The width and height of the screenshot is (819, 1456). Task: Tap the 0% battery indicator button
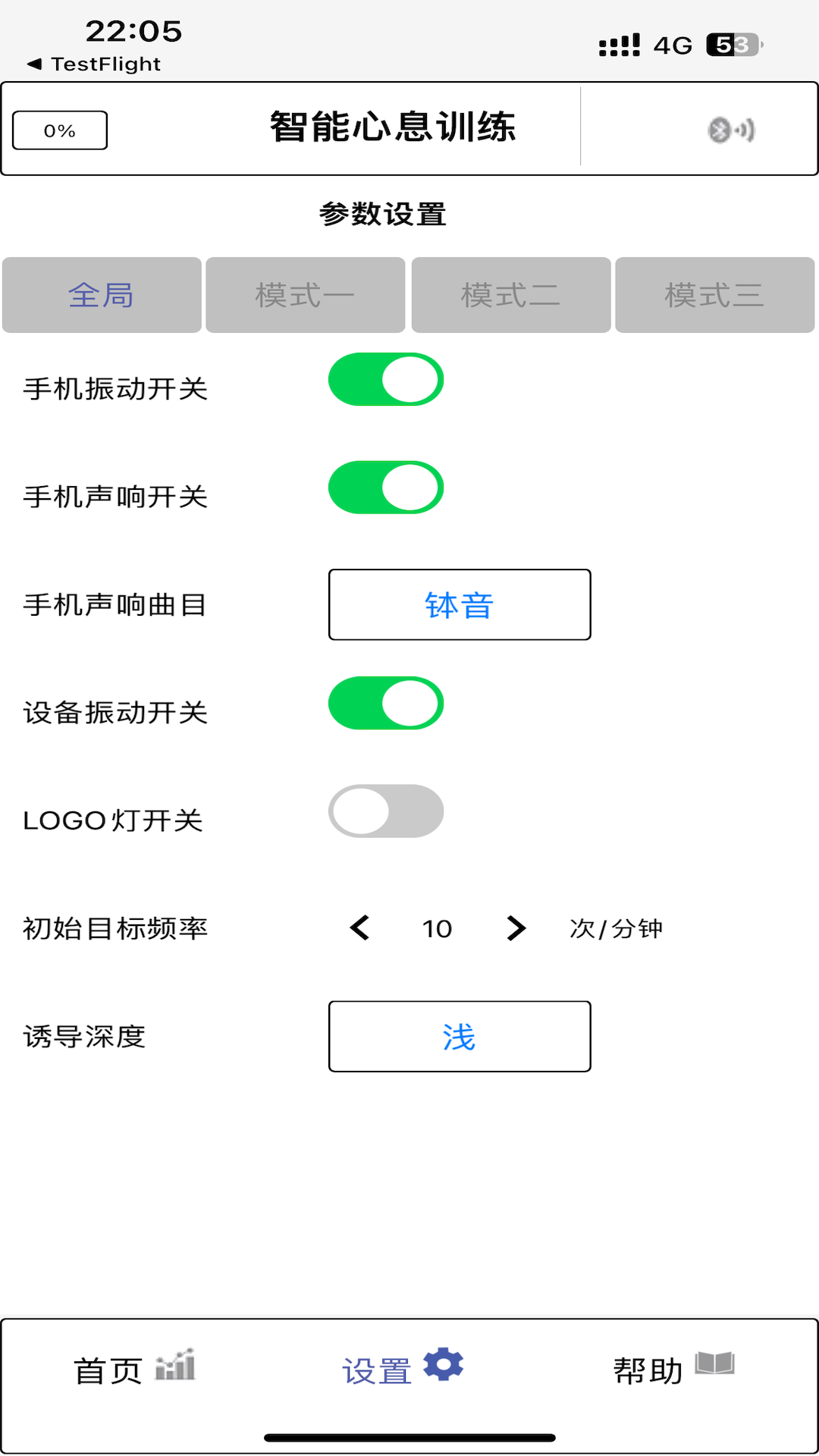pos(60,129)
